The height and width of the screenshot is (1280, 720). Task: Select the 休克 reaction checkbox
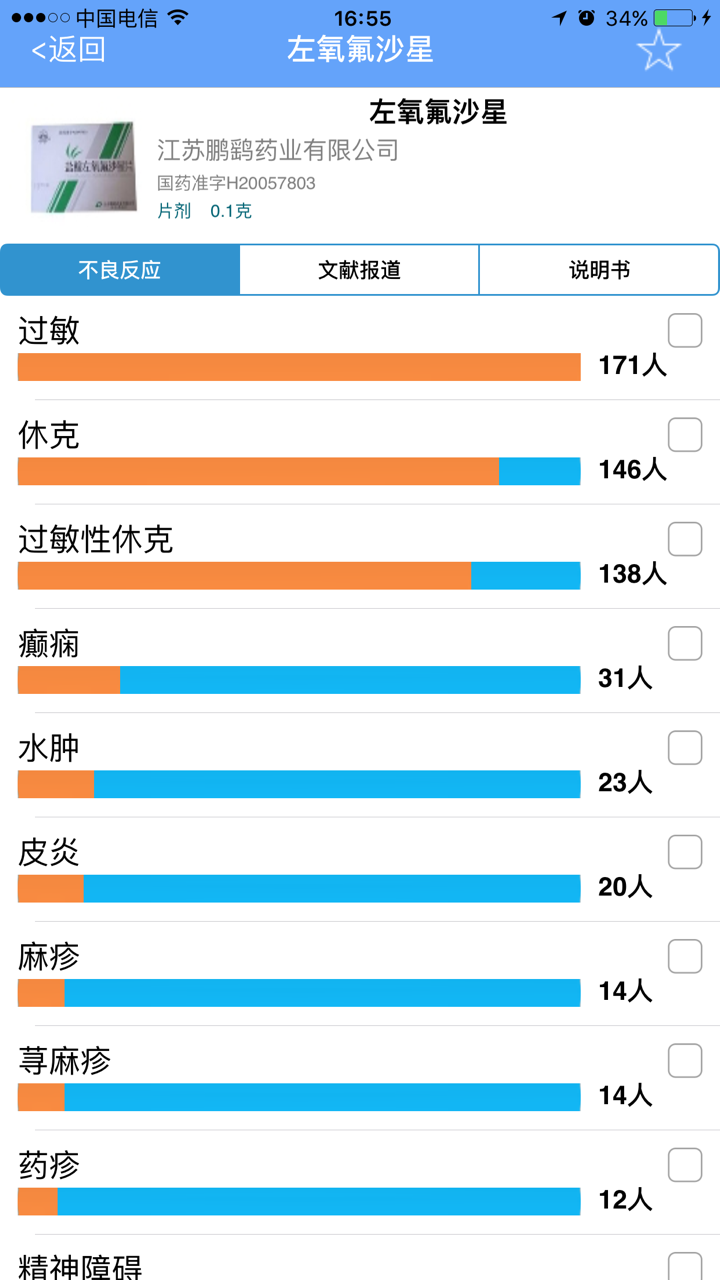point(684,434)
